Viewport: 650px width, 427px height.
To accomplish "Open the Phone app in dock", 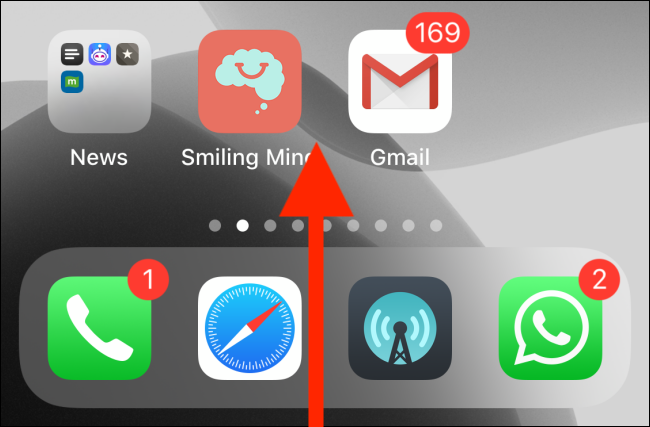I will (99, 329).
